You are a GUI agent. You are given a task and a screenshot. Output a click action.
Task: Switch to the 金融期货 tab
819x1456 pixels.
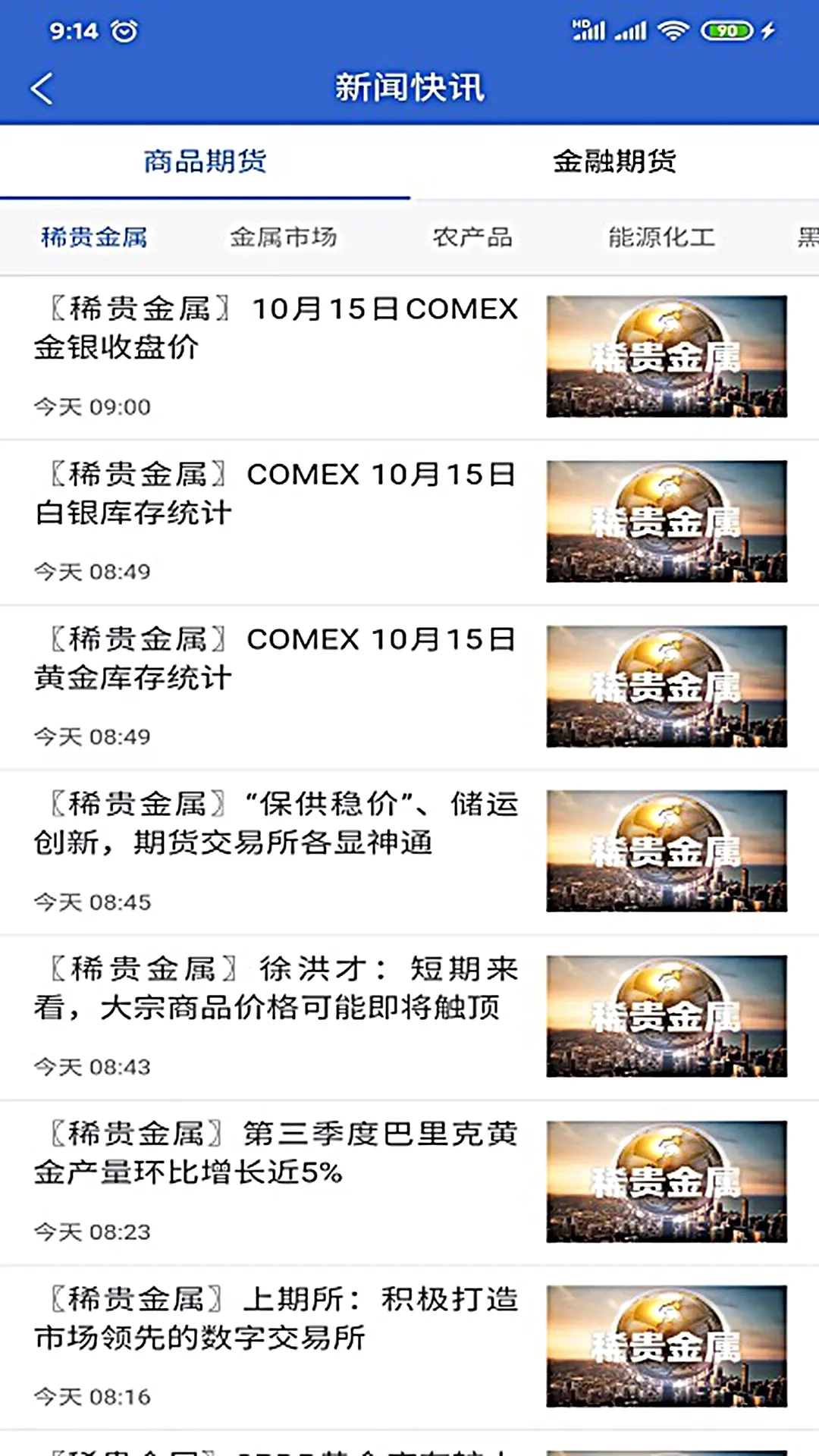(616, 162)
